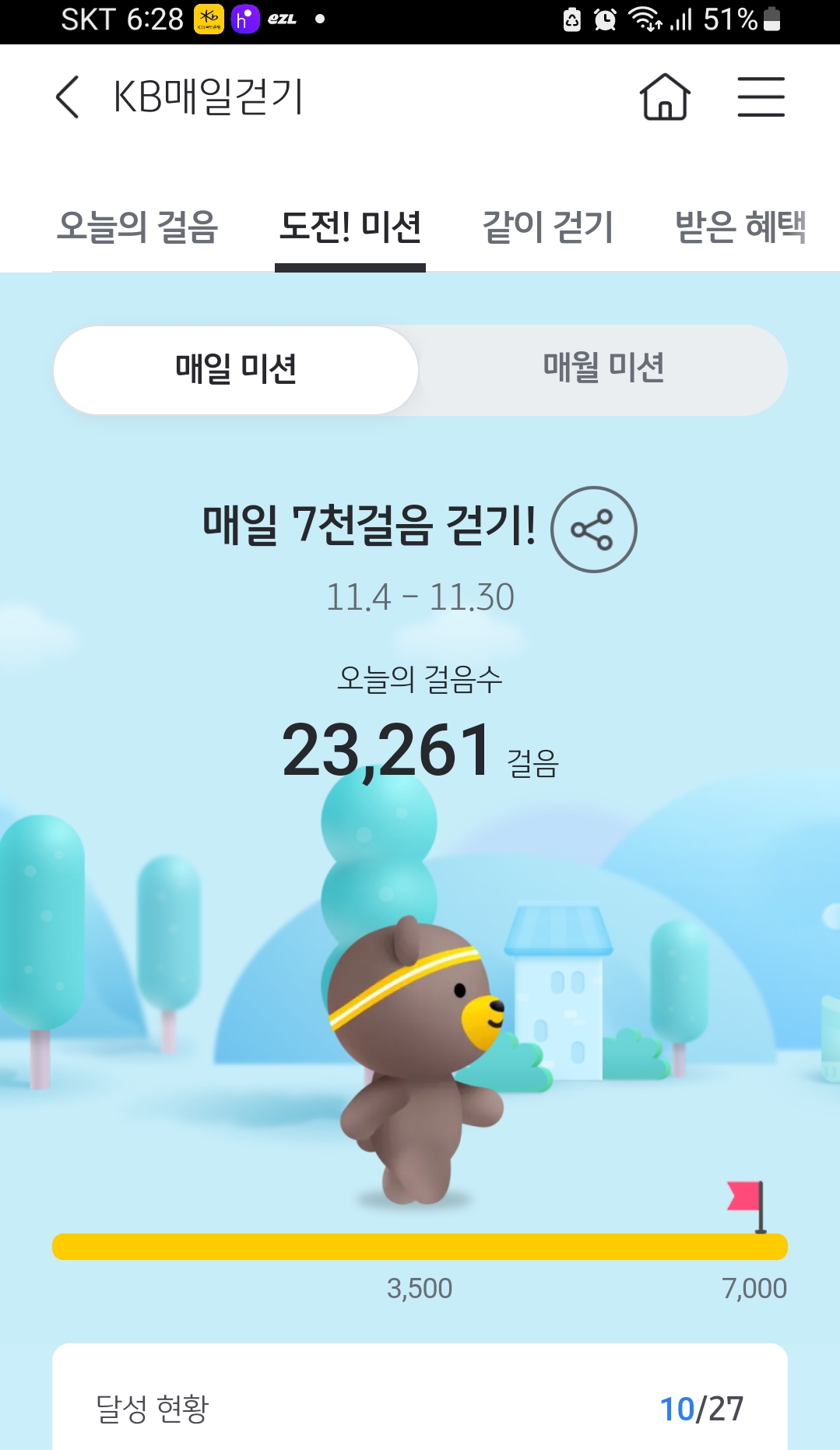Select 매일 미션 segment
Screen dimensions: 840x1450
(x=236, y=369)
